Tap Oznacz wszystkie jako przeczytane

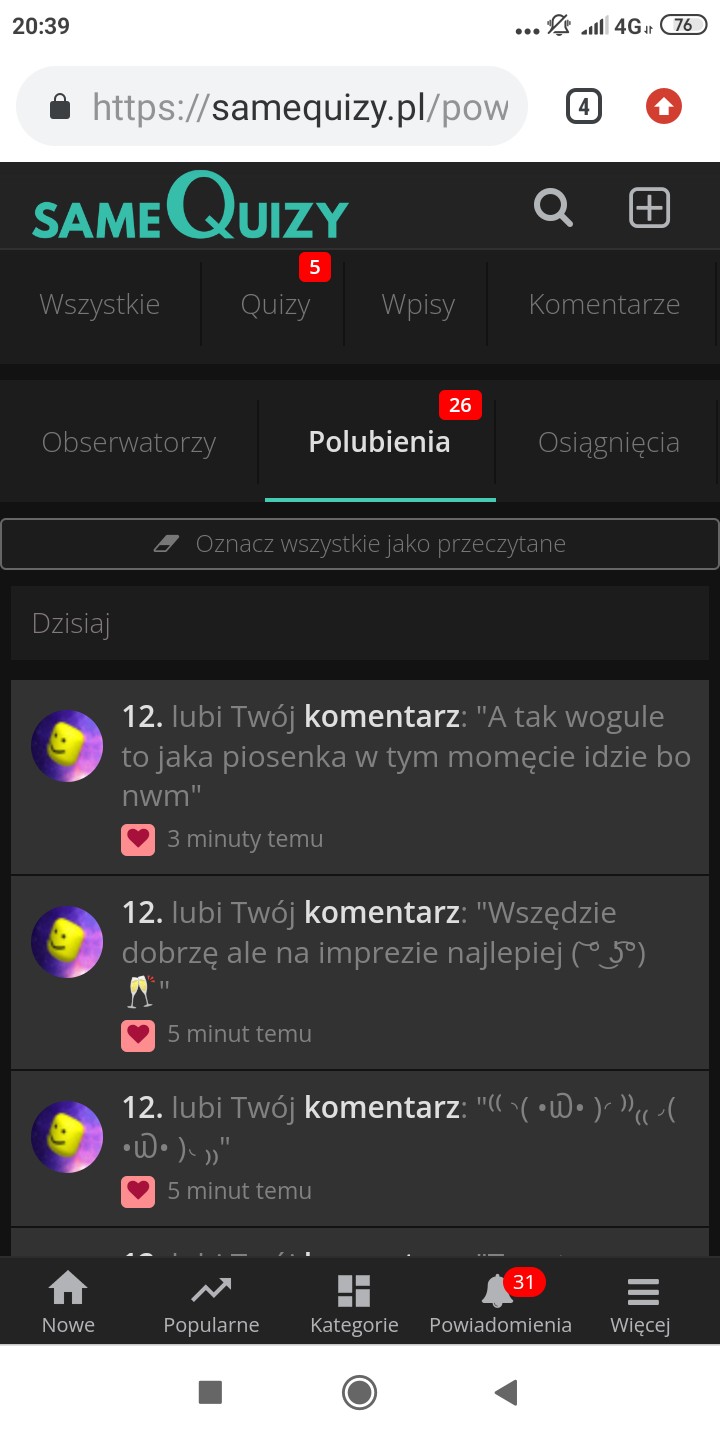[360, 544]
